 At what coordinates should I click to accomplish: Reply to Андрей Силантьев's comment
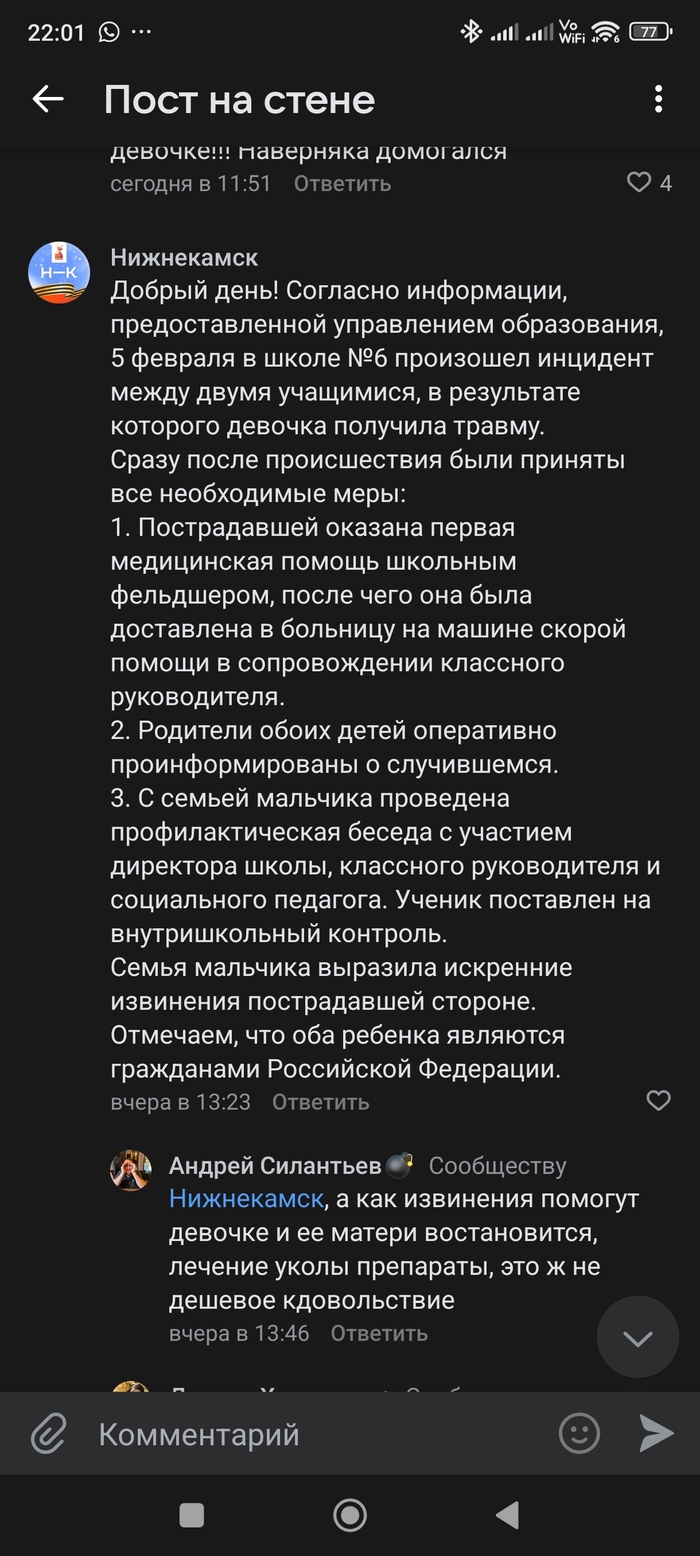coord(379,1333)
